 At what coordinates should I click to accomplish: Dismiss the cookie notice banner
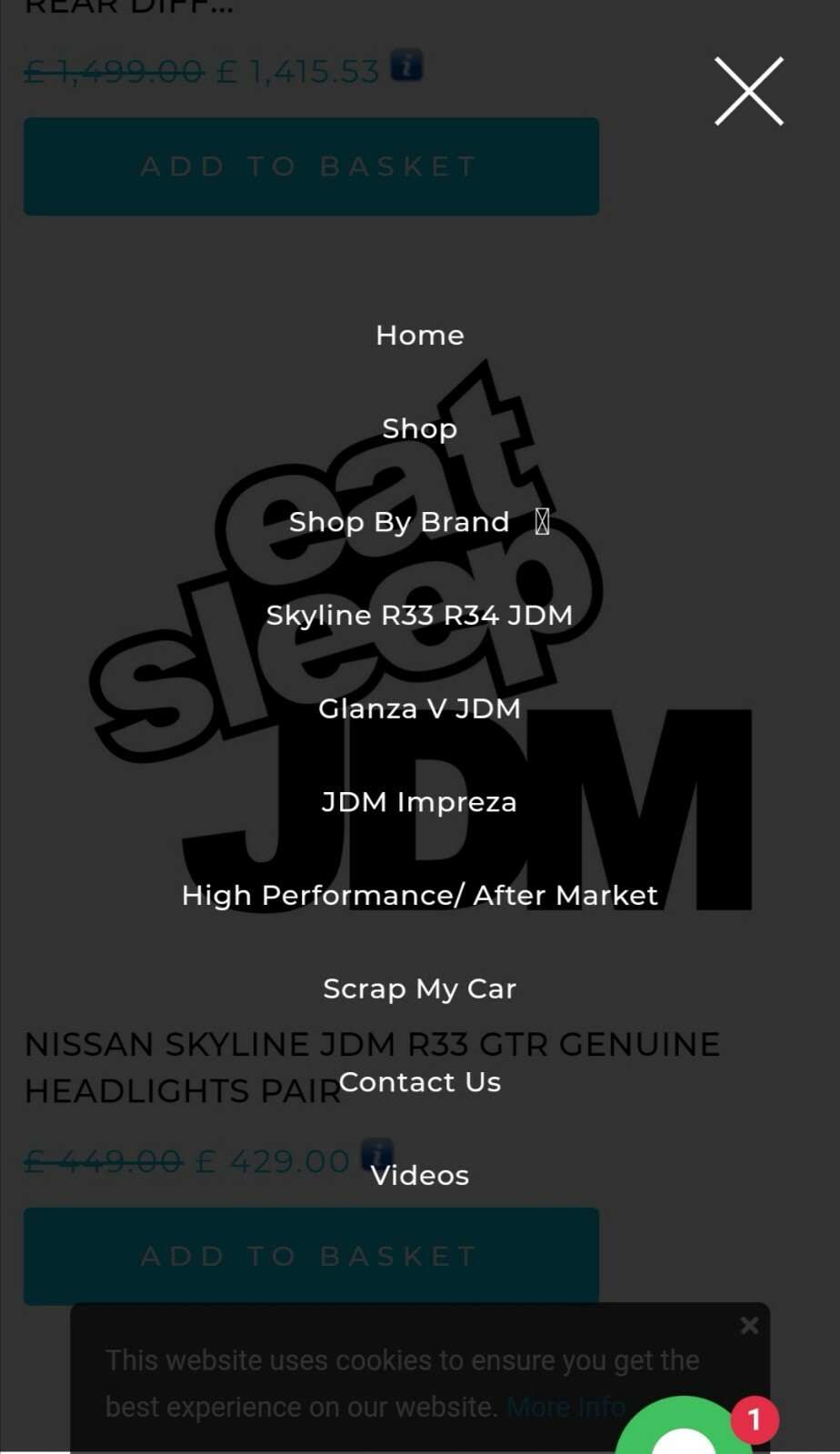coord(749,1326)
